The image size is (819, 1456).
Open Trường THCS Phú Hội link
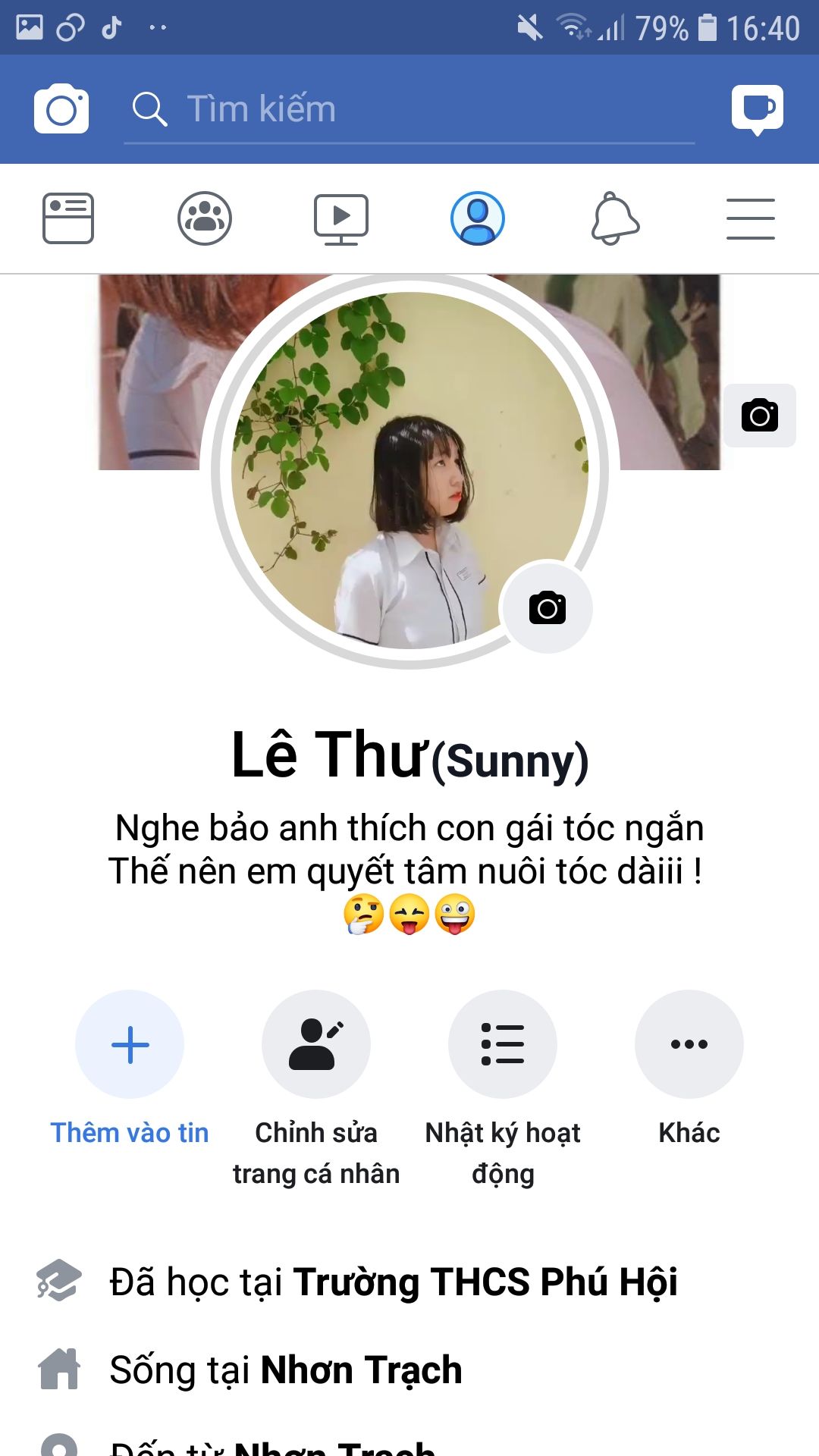(485, 1282)
